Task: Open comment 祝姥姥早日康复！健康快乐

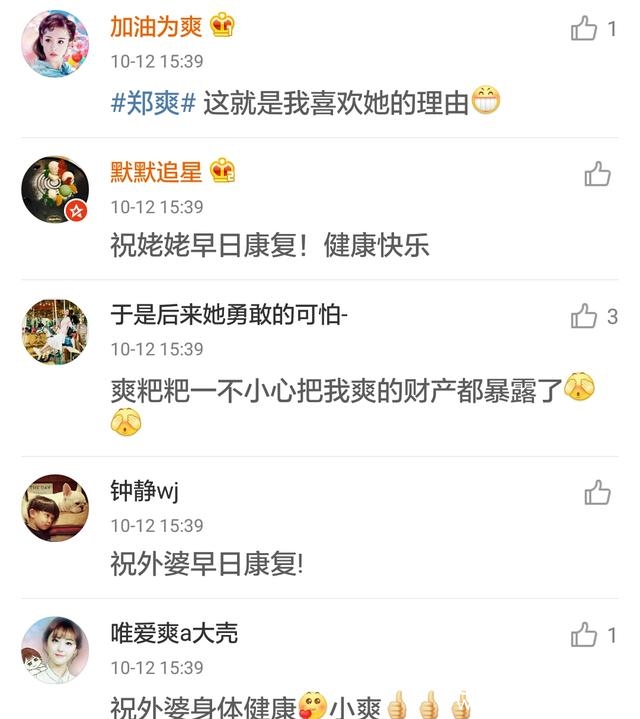Action: click(270, 246)
